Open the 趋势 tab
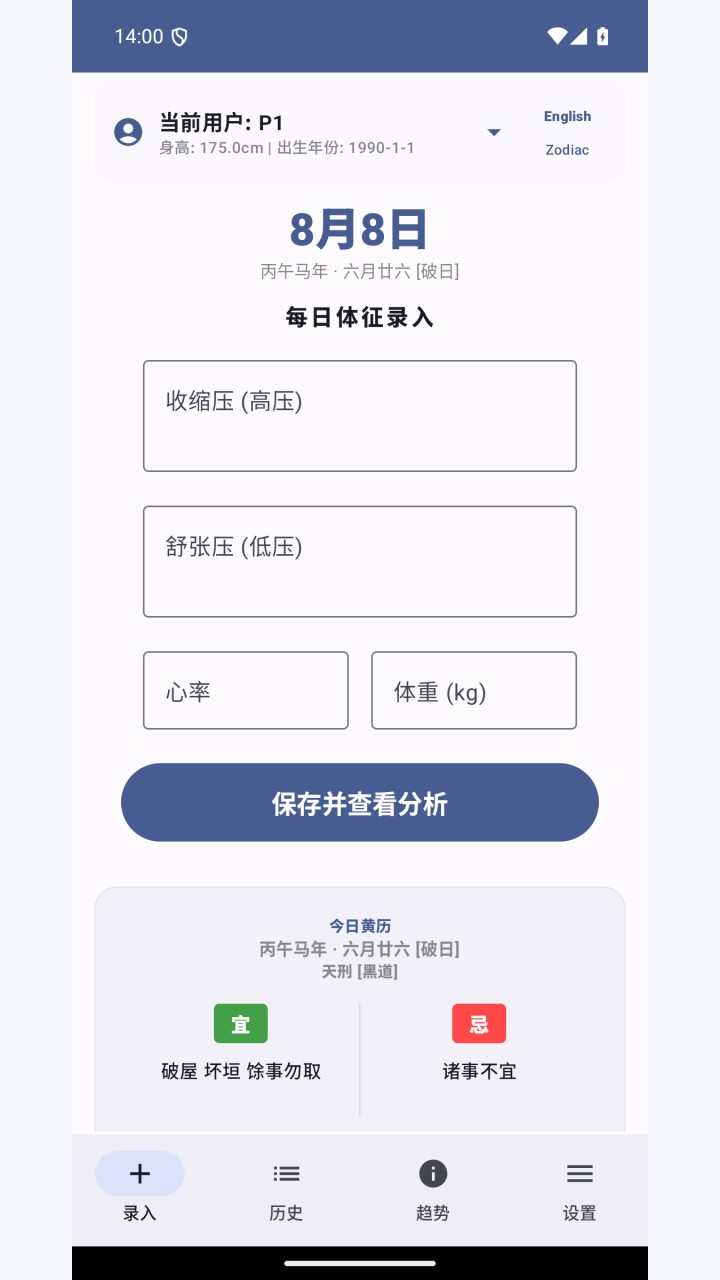 pyautogui.click(x=433, y=1190)
